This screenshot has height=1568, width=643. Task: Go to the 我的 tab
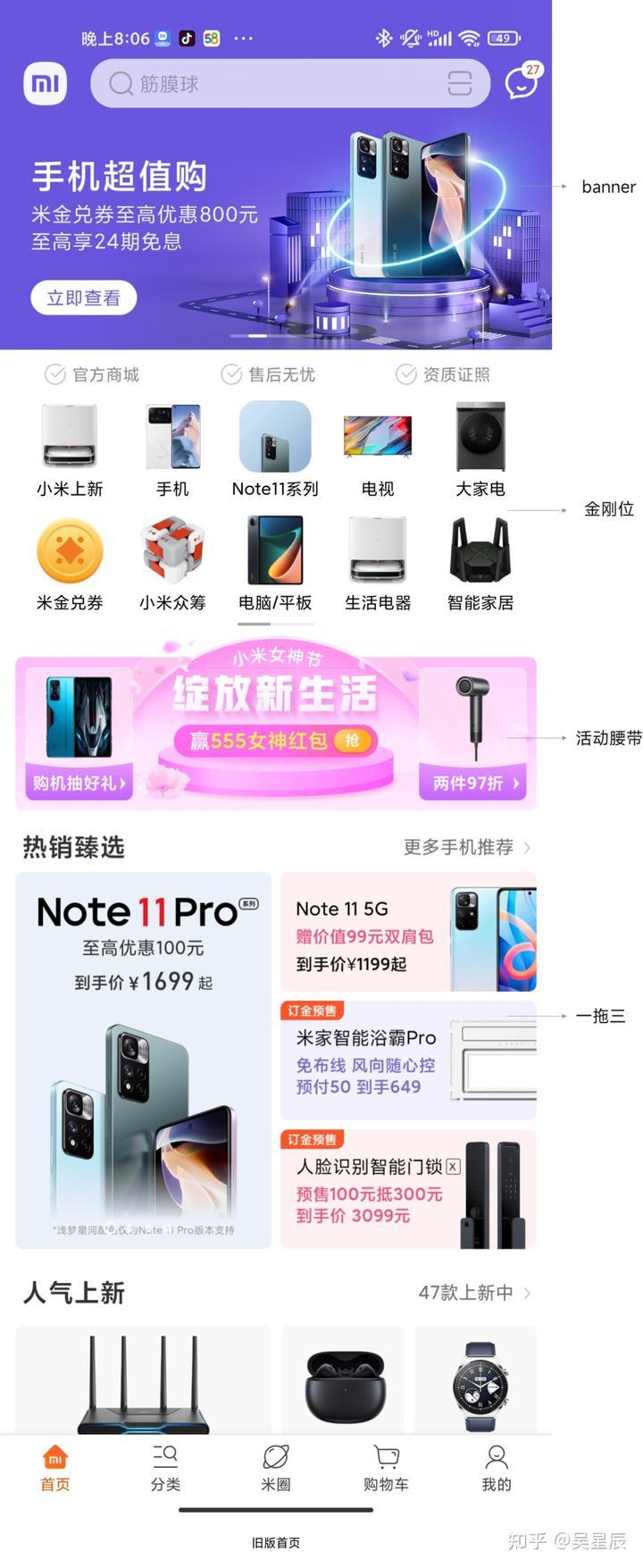coord(497,1468)
